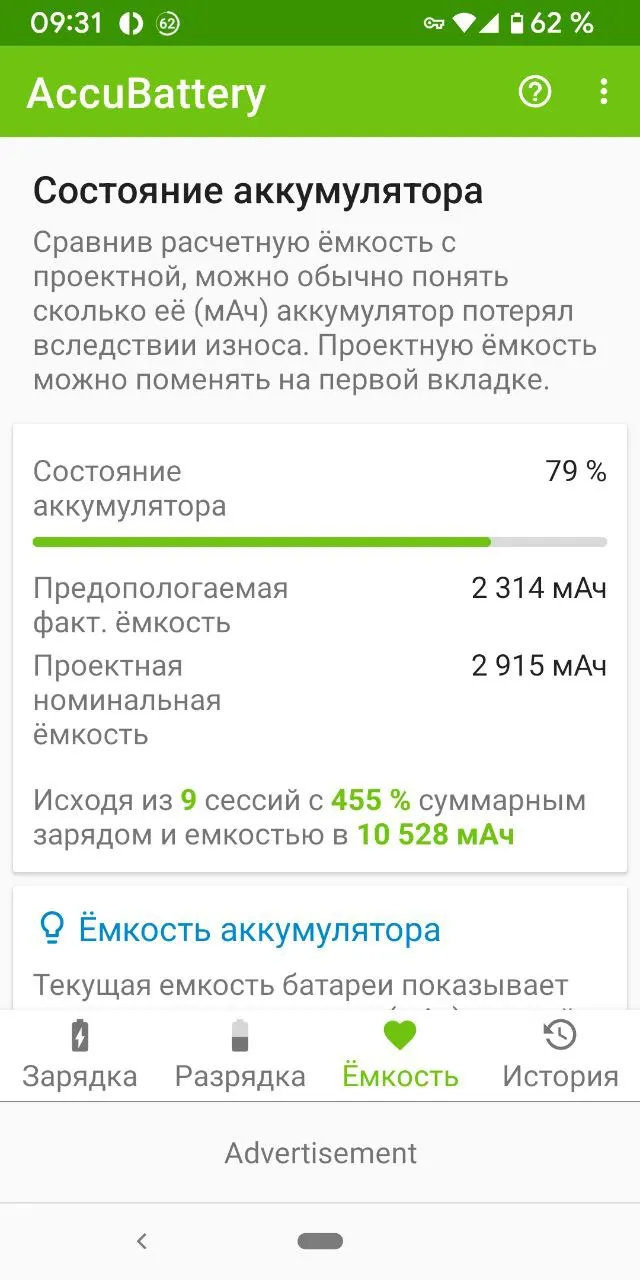Switch to the Разрядка tab
This screenshot has height=1280, width=640.
(240, 1055)
